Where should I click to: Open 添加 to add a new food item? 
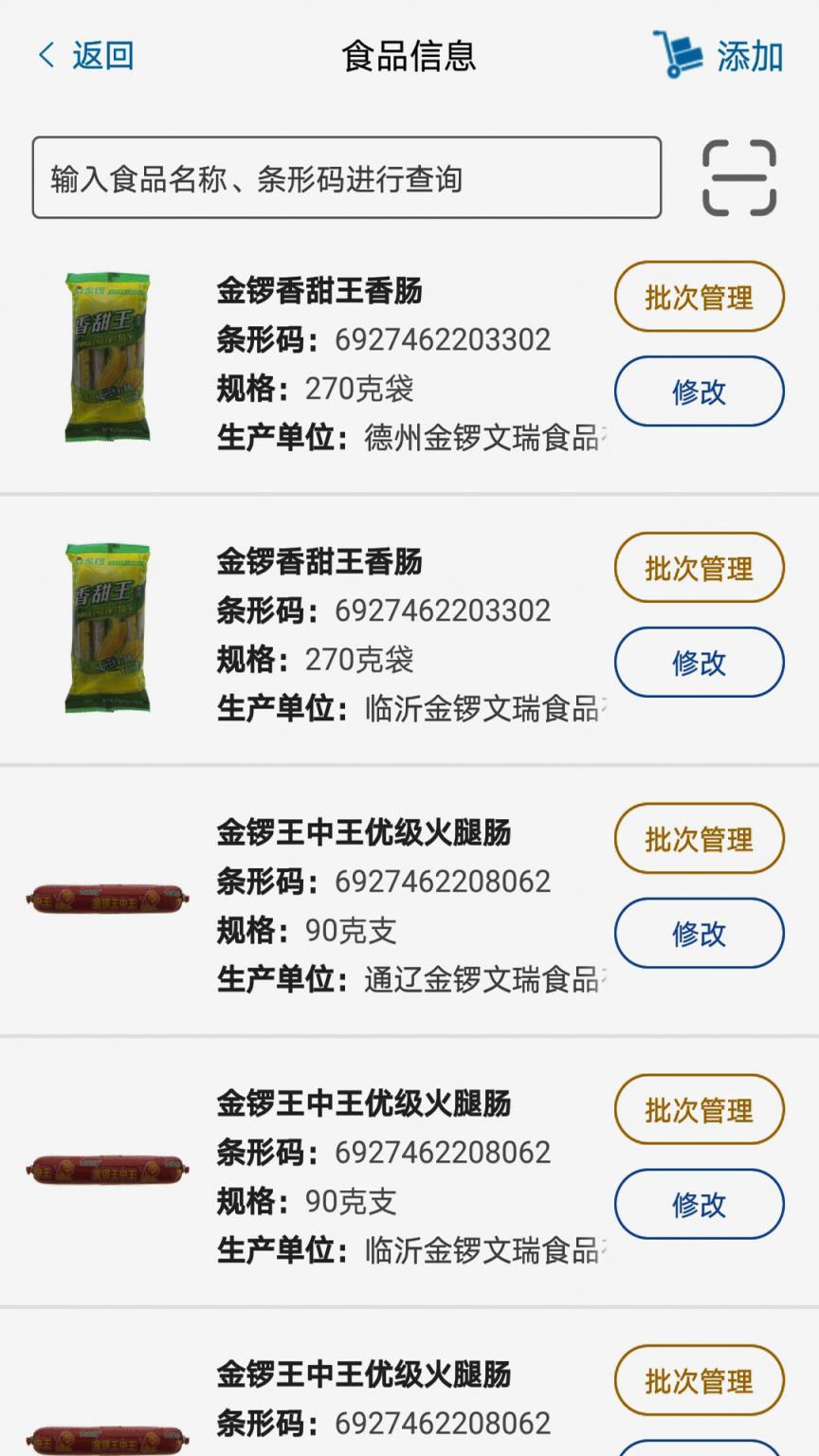click(x=748, y=57)
